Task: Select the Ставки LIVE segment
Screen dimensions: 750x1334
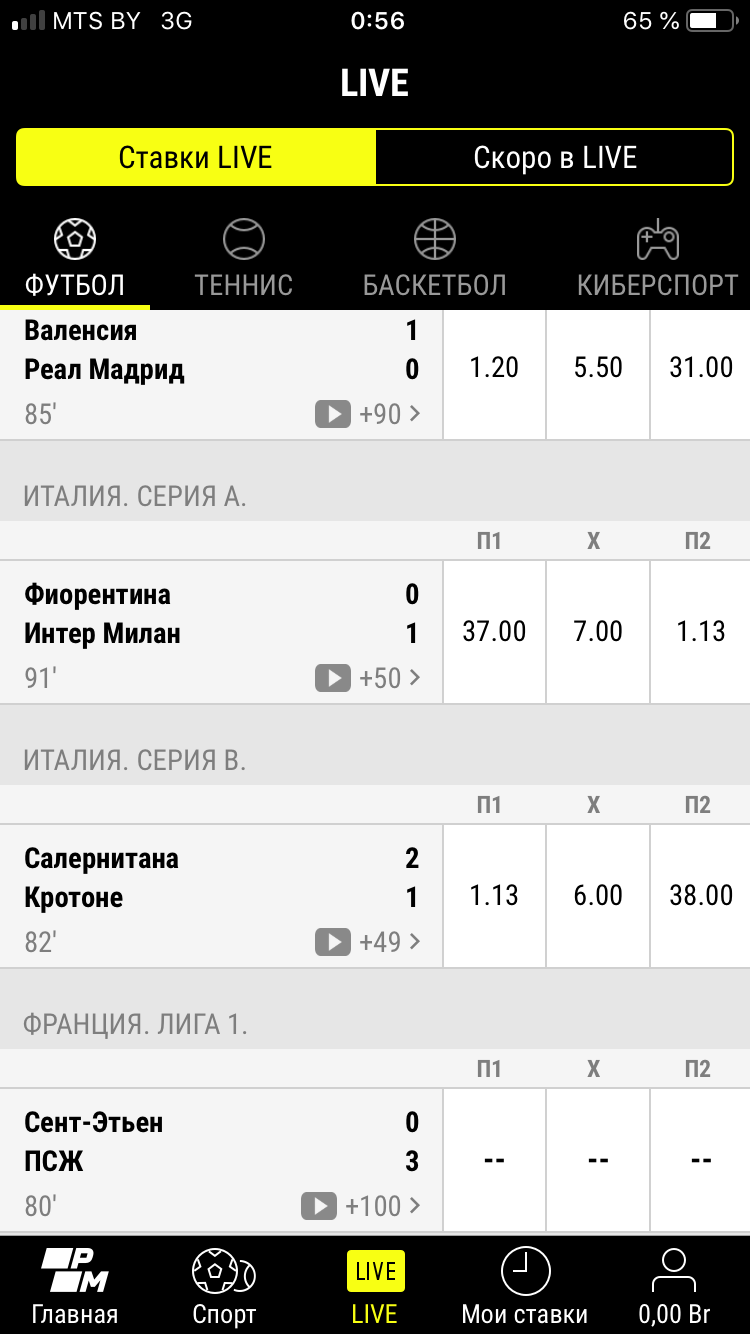Action: click(x=195, y=157)
